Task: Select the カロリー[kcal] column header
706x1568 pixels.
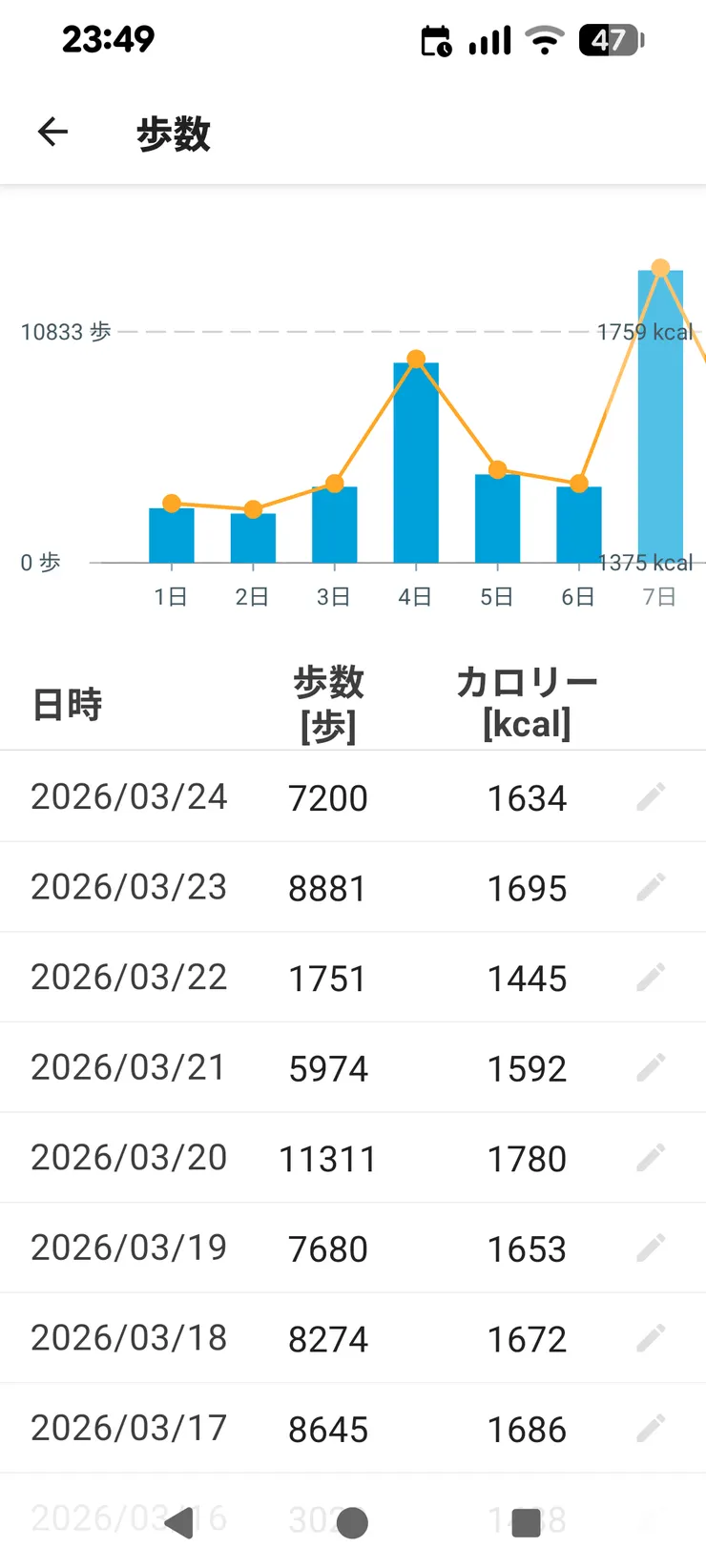Action: click(x=526, y=700)
